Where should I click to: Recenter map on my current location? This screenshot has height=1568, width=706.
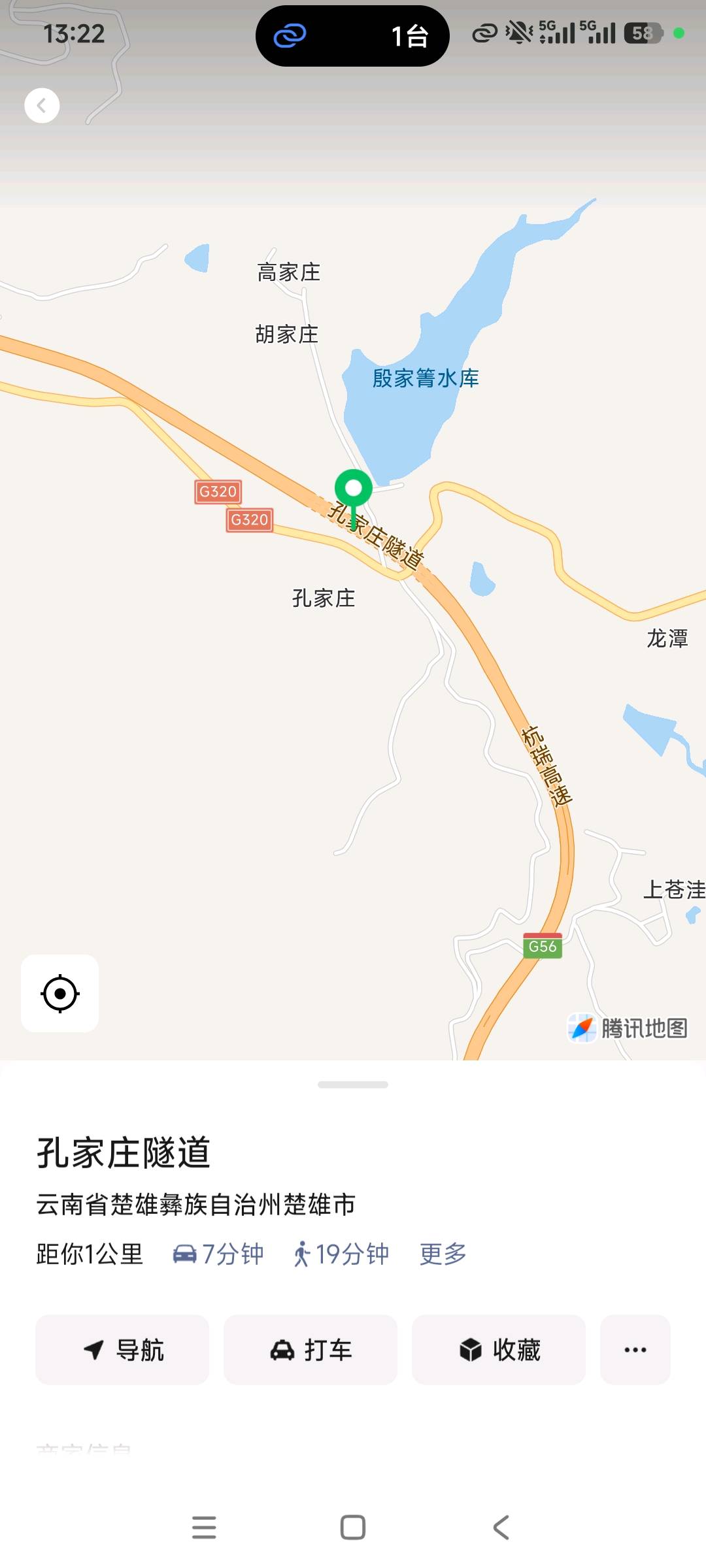tap(60, 993)
